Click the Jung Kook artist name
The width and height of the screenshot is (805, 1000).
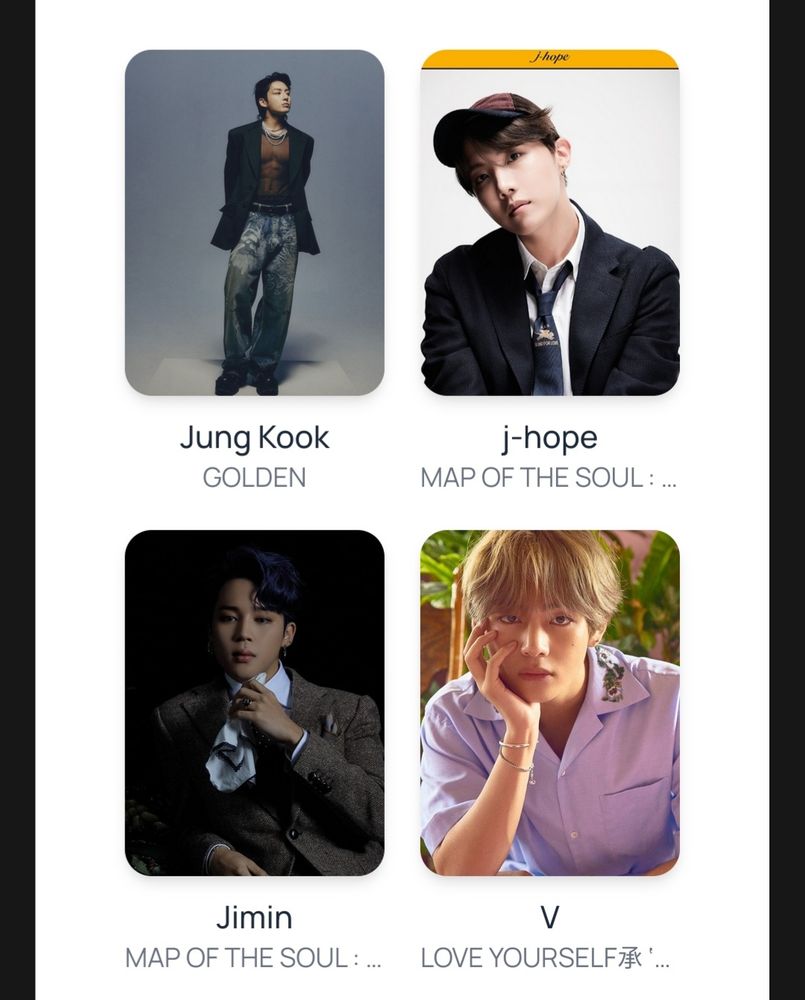coord(255,438)
